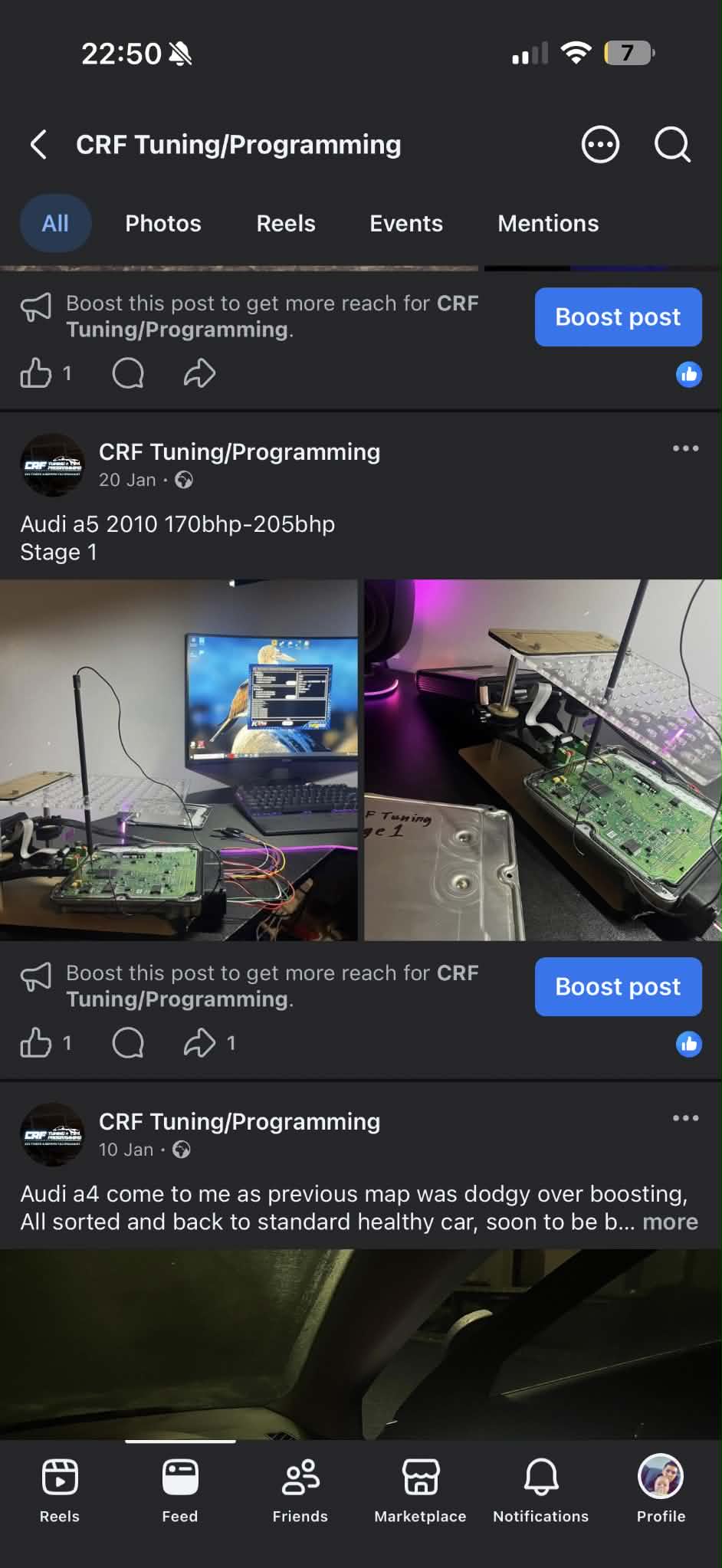Screen dimensions: 722x1568
Task: Go to the Marketplace tab
Action: tap(420, 1490)
